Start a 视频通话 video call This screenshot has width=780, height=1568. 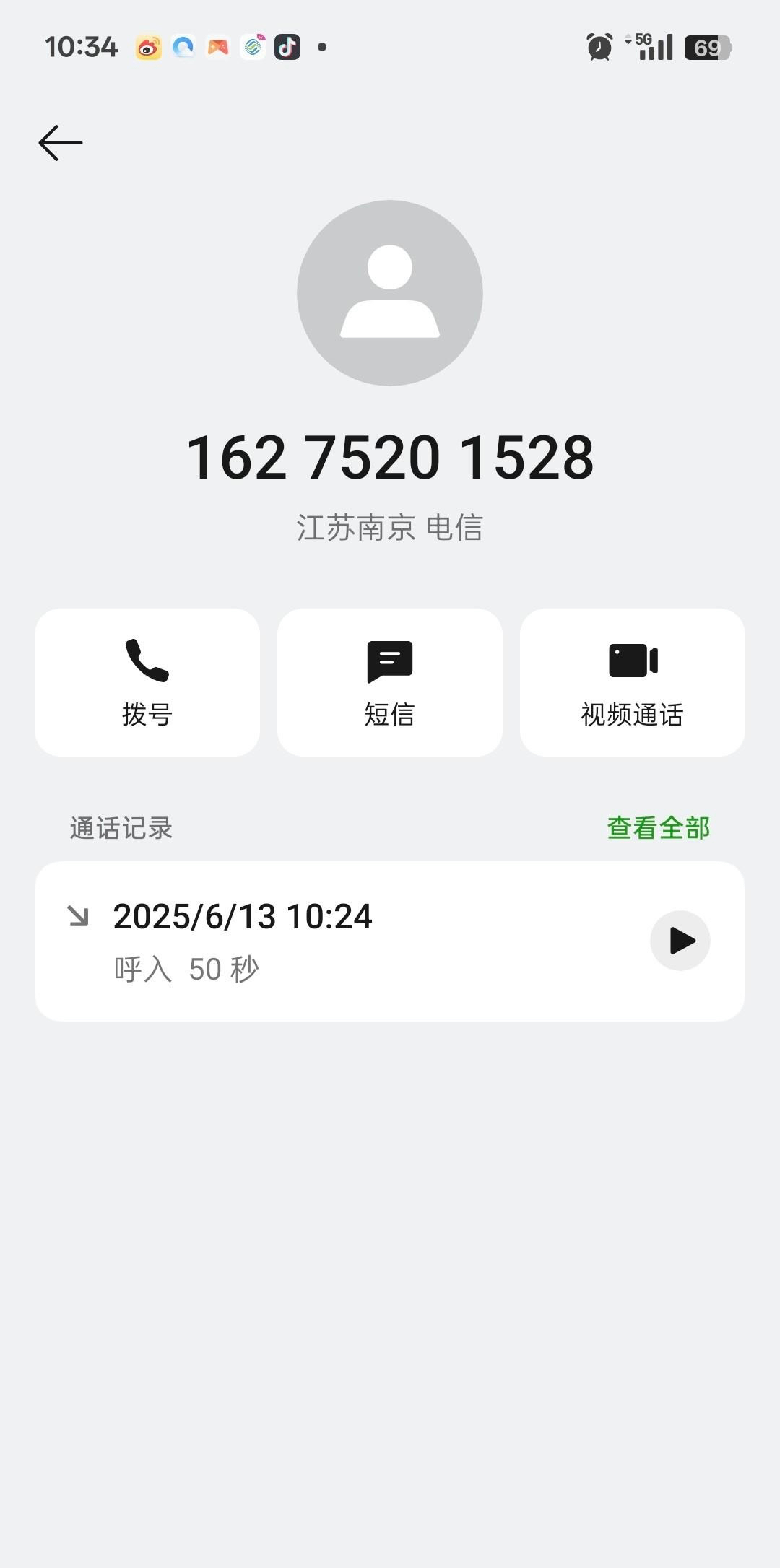633,682
